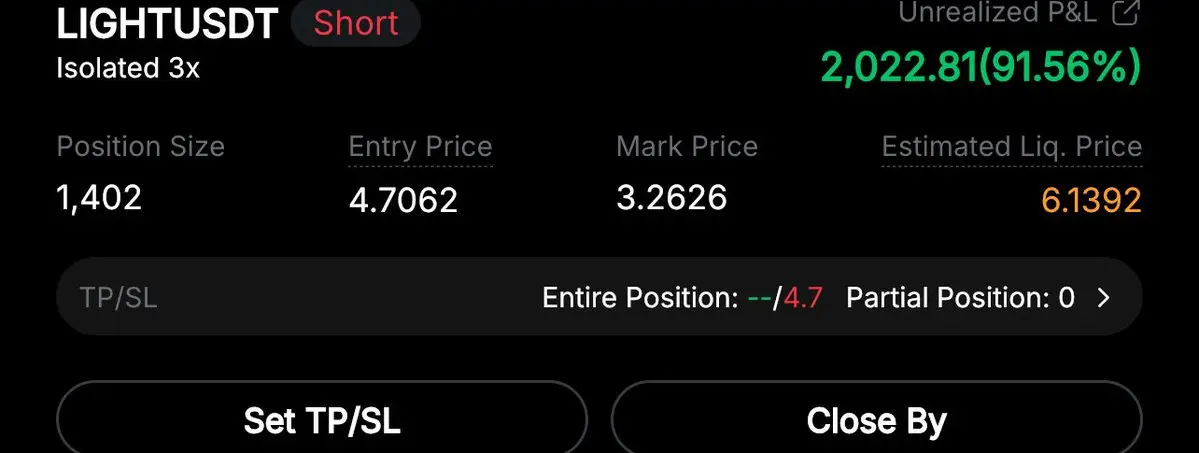Open the Entry Price explanation

420,147
